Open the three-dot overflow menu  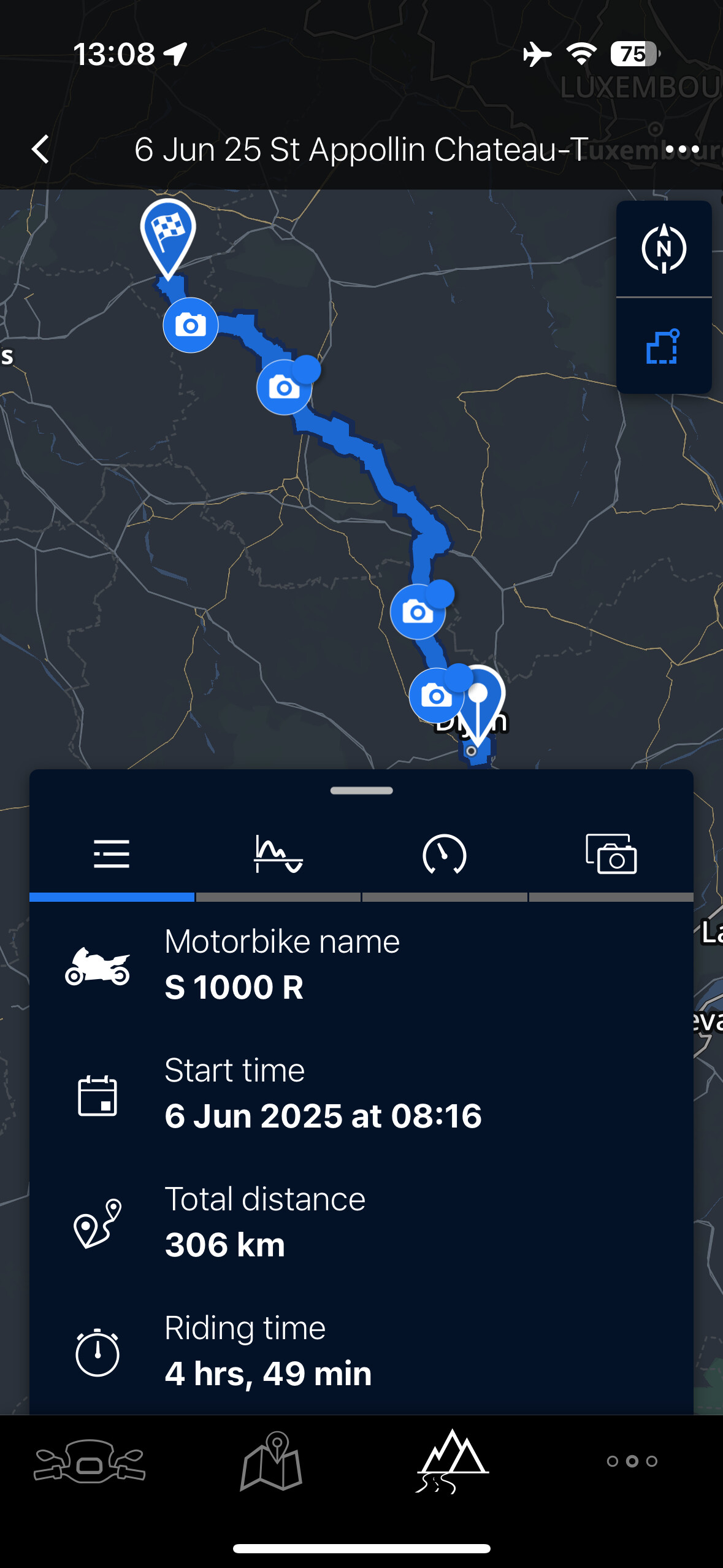tap(682, 149)
